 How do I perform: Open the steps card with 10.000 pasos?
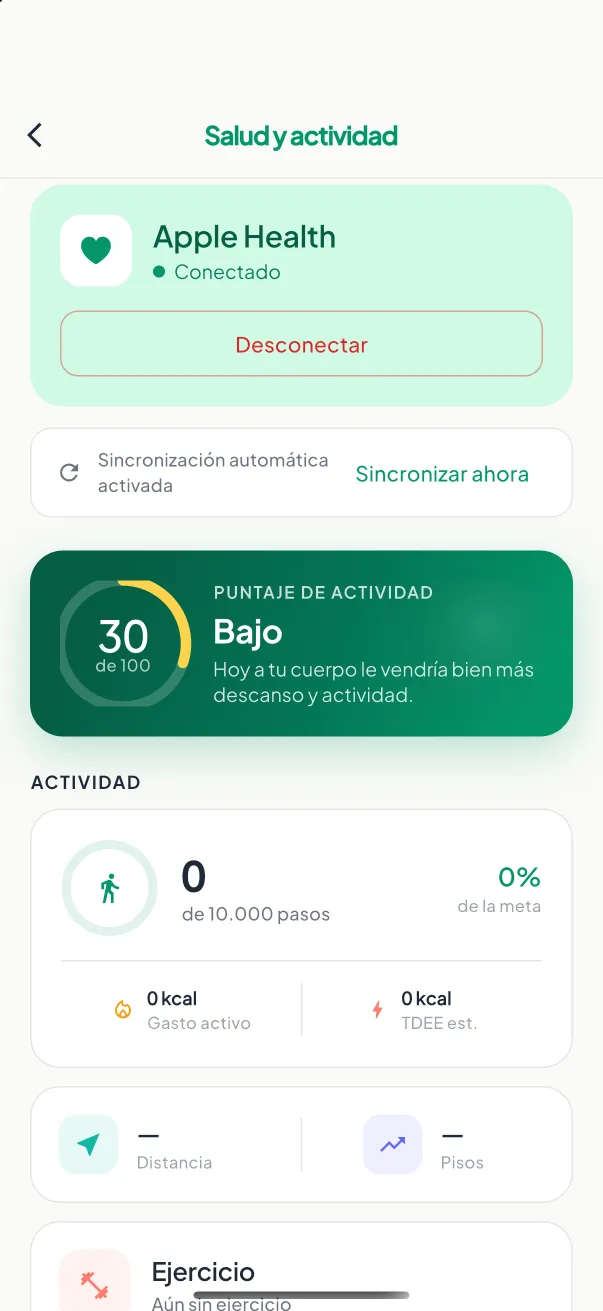pyautogui.click(x=301, y=938)
